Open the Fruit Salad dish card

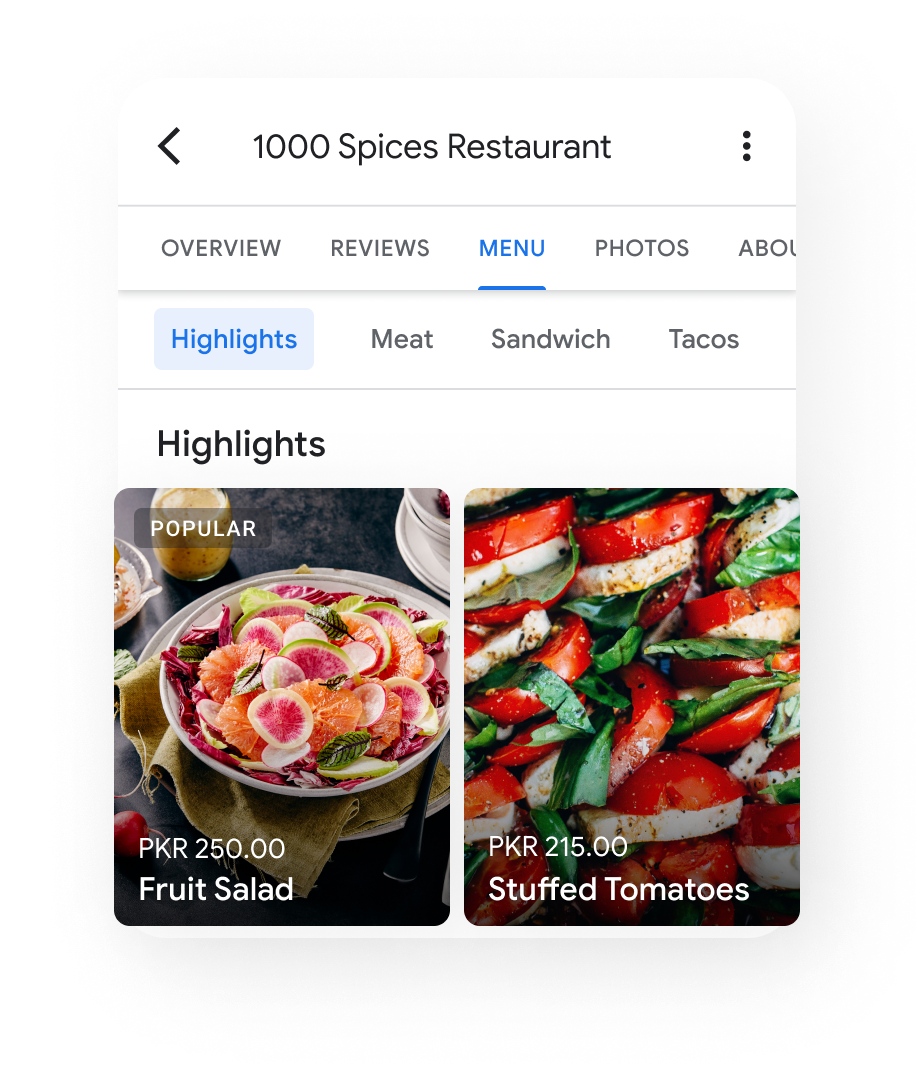283,706
